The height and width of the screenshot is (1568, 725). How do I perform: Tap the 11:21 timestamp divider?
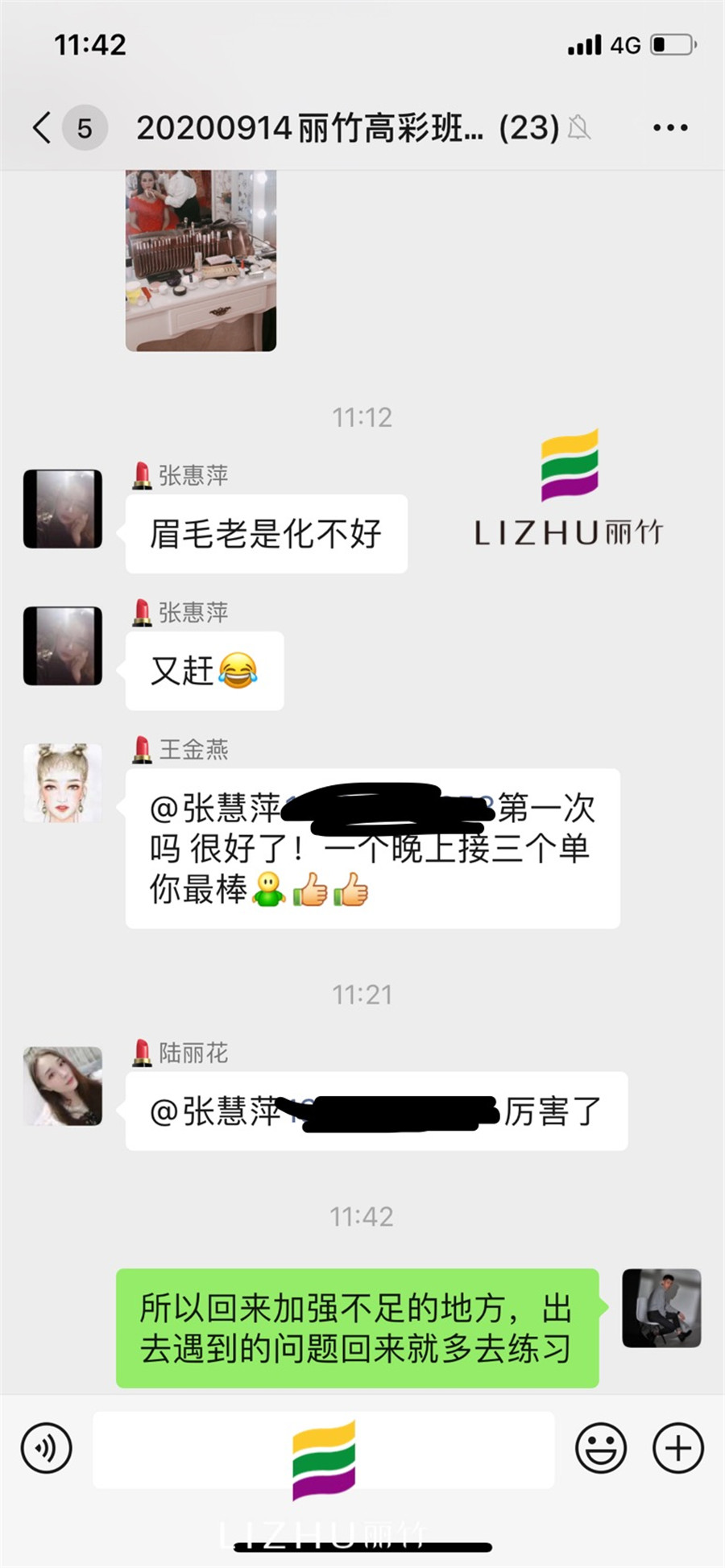point(362,995)
